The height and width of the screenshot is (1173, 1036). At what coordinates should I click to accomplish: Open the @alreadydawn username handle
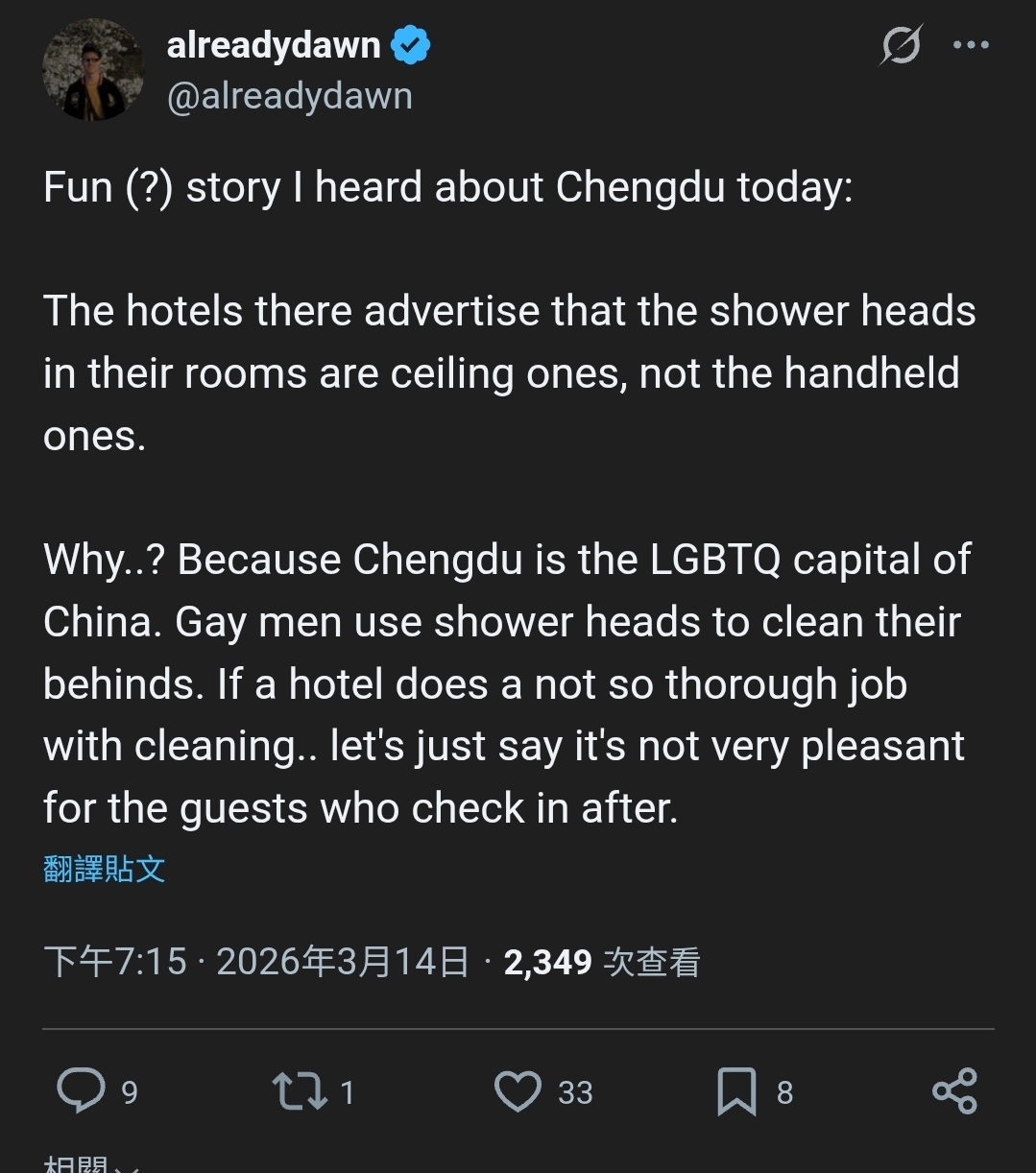[289, 96]
